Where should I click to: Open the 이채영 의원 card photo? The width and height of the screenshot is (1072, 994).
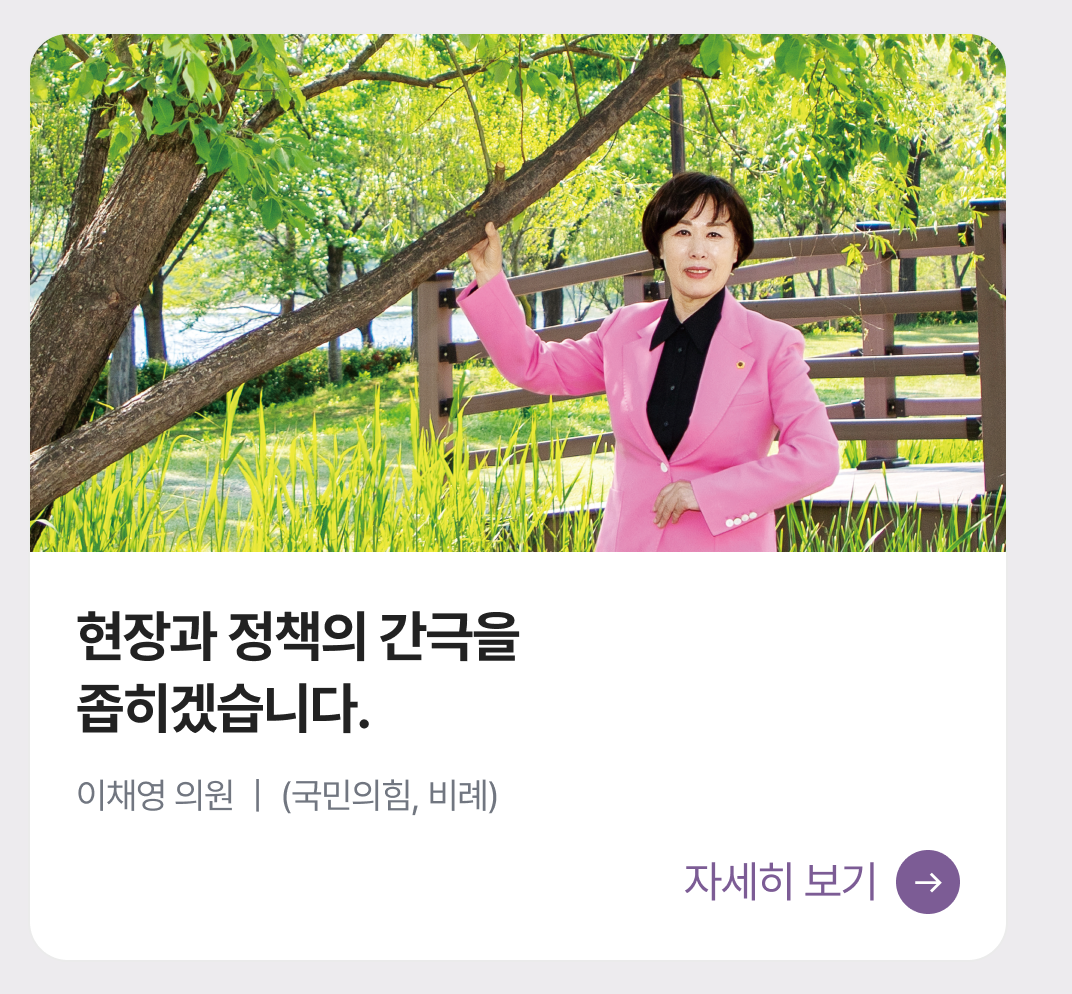517,293
